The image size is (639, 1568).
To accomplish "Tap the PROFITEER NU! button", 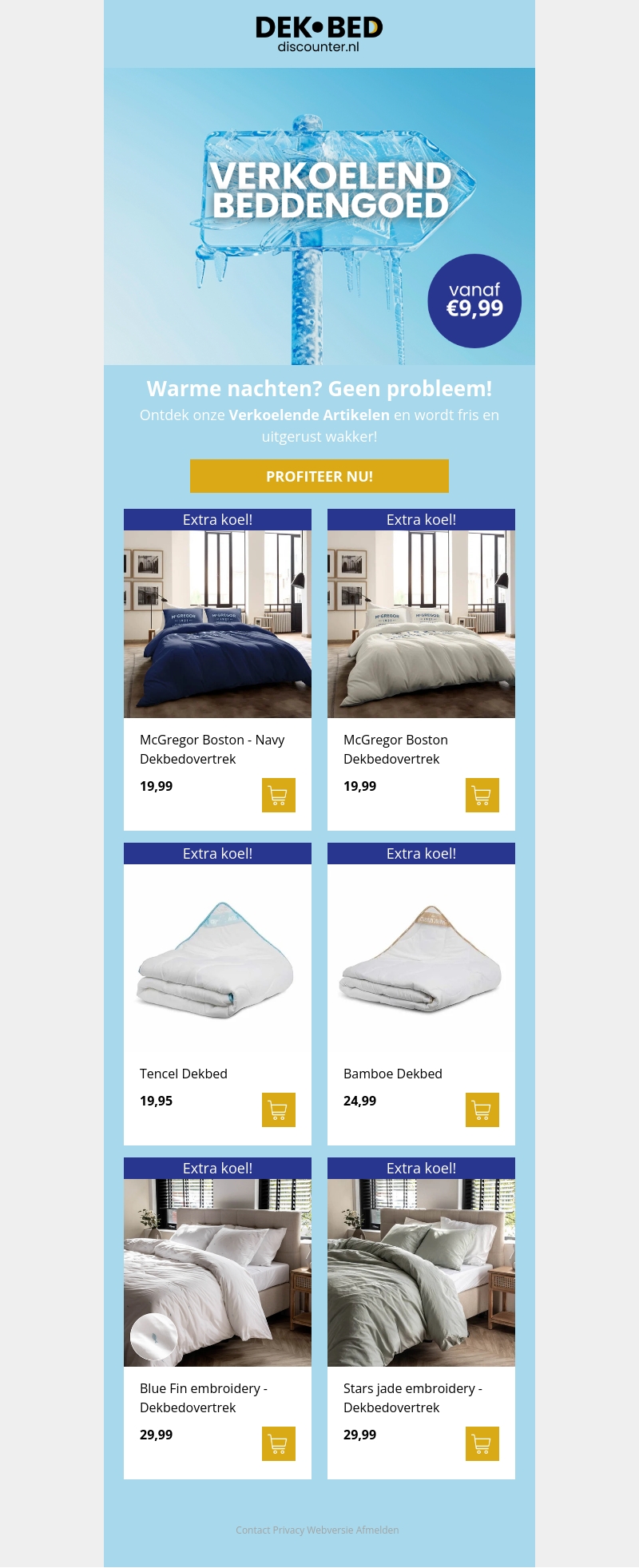I will 319,476.
